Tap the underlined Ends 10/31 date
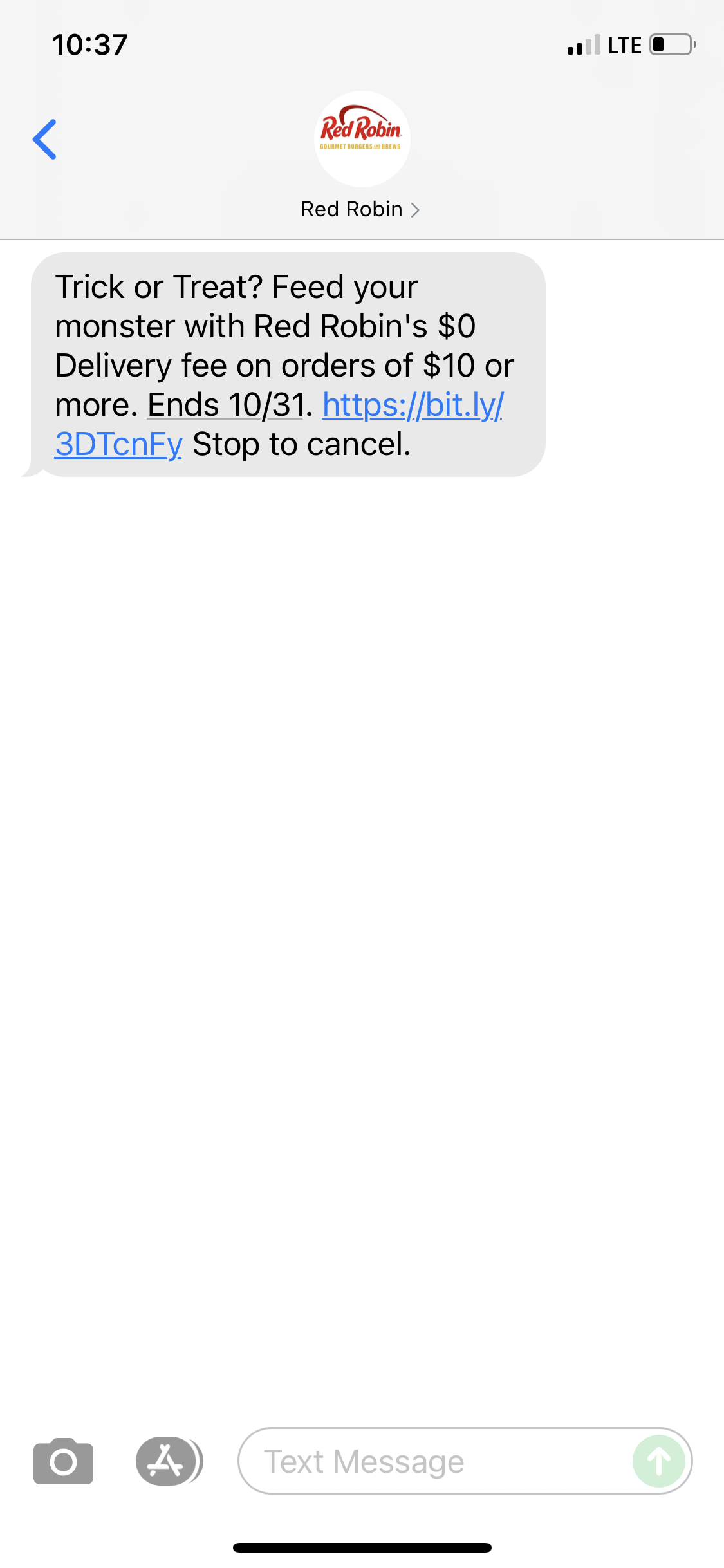This screenshot has width=724, height=1568. pyautogui.click(x=224, y=404)
